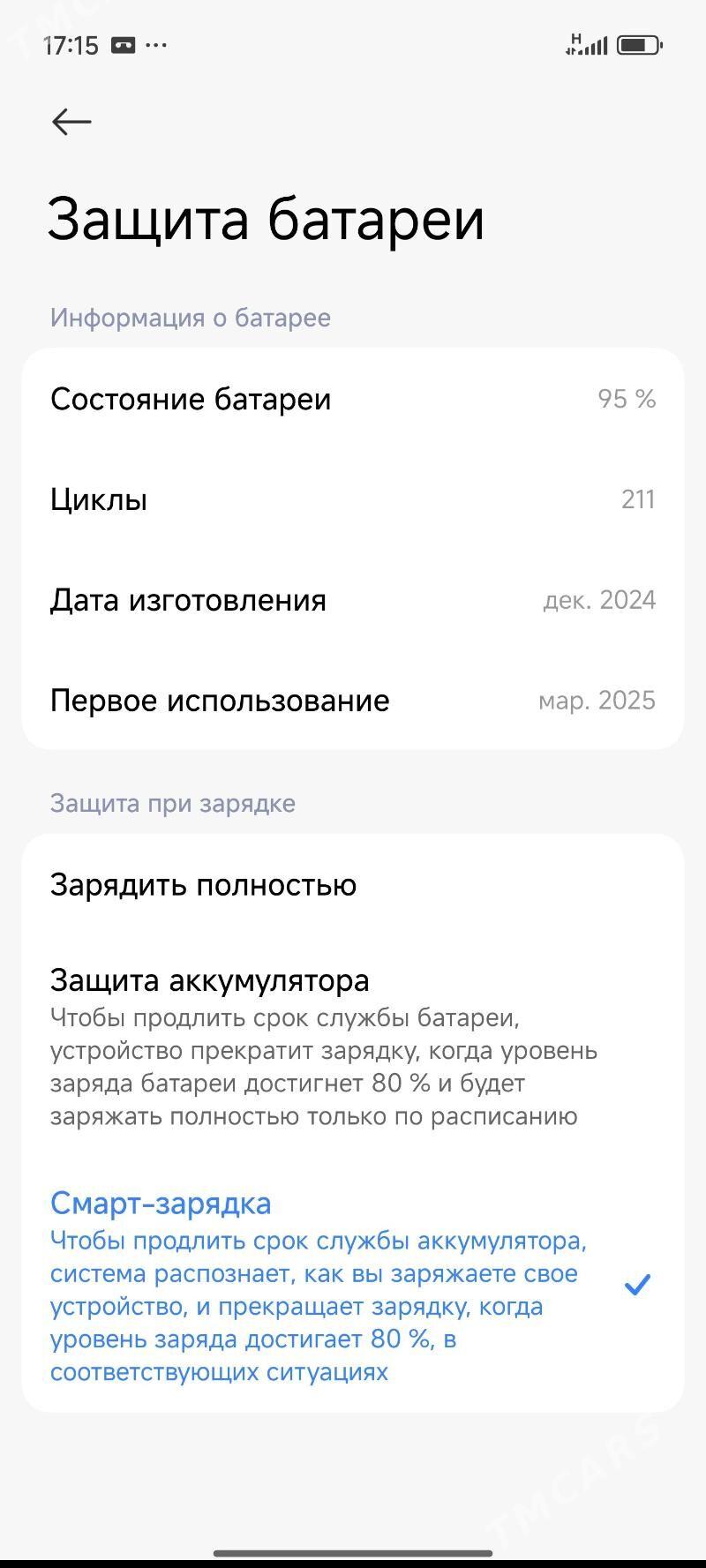This screenshot has height=1568, width=706.
Task: Open the Информация о батарее section
Action: point(191,319)
